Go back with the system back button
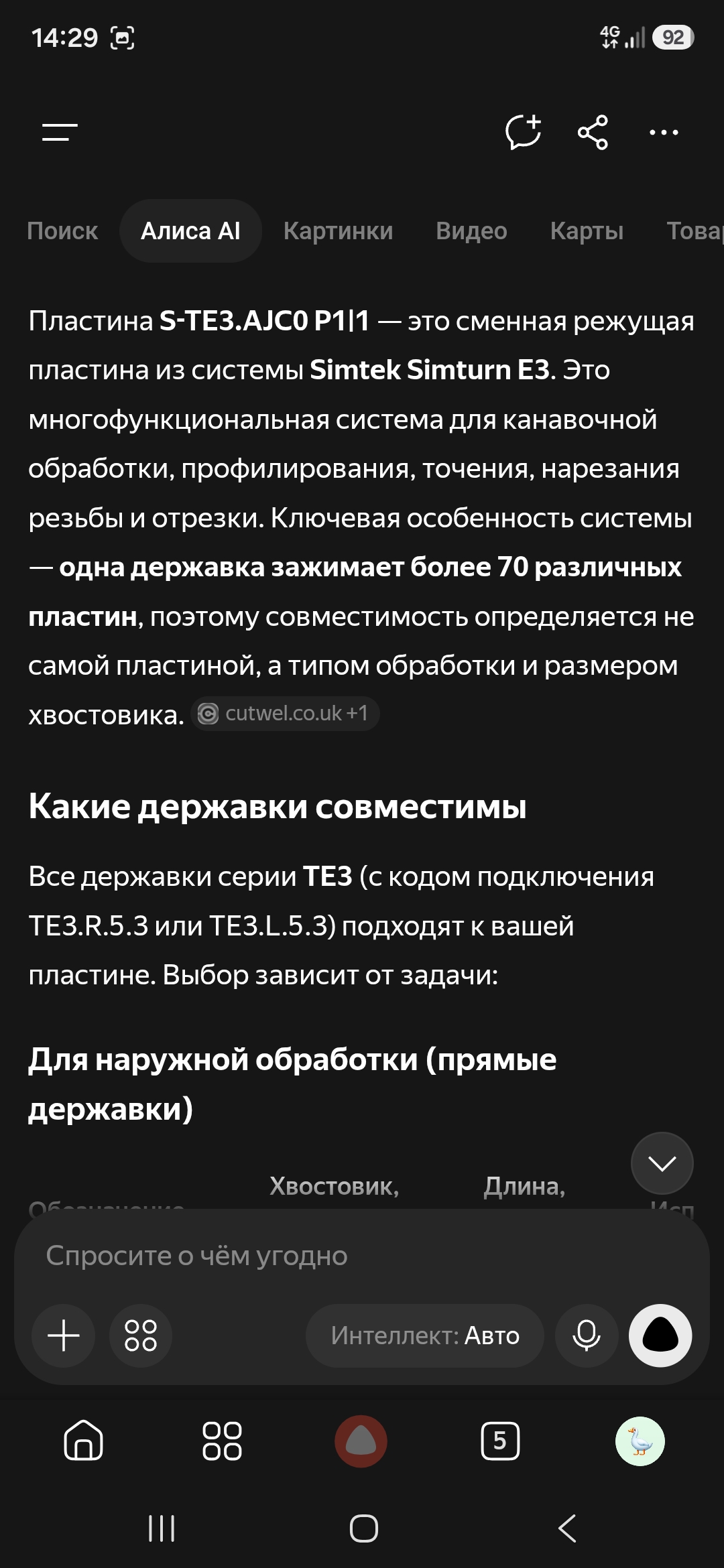The width and height of the screenshot is (724, 1568). pos(567,1528)
